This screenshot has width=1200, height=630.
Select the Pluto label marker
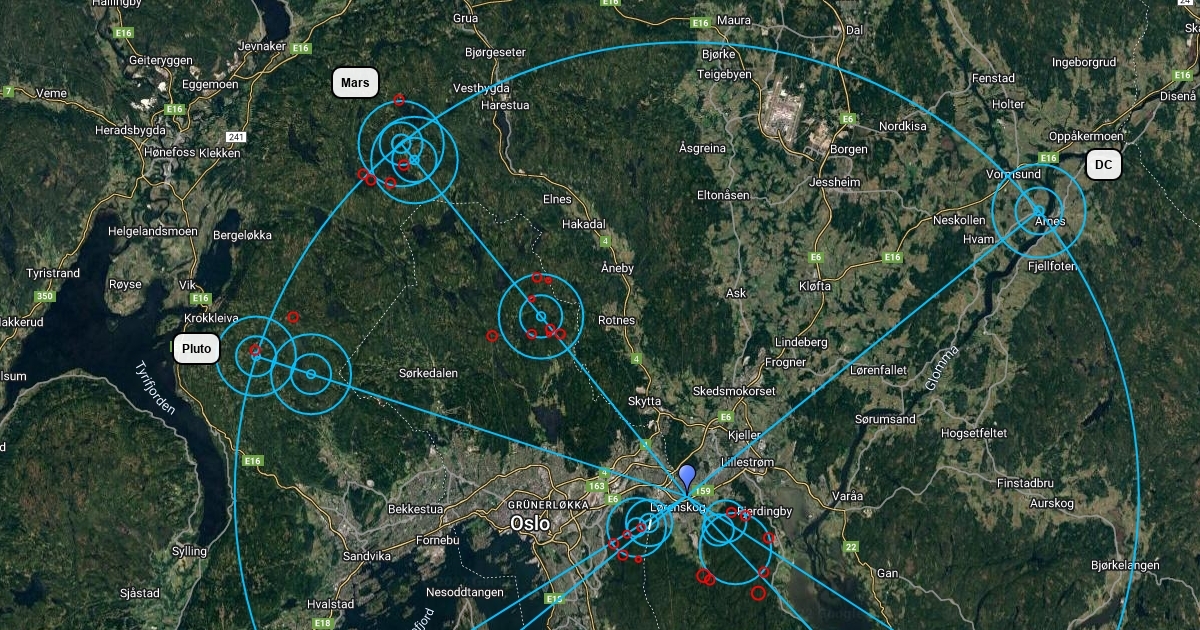point(197,349)
